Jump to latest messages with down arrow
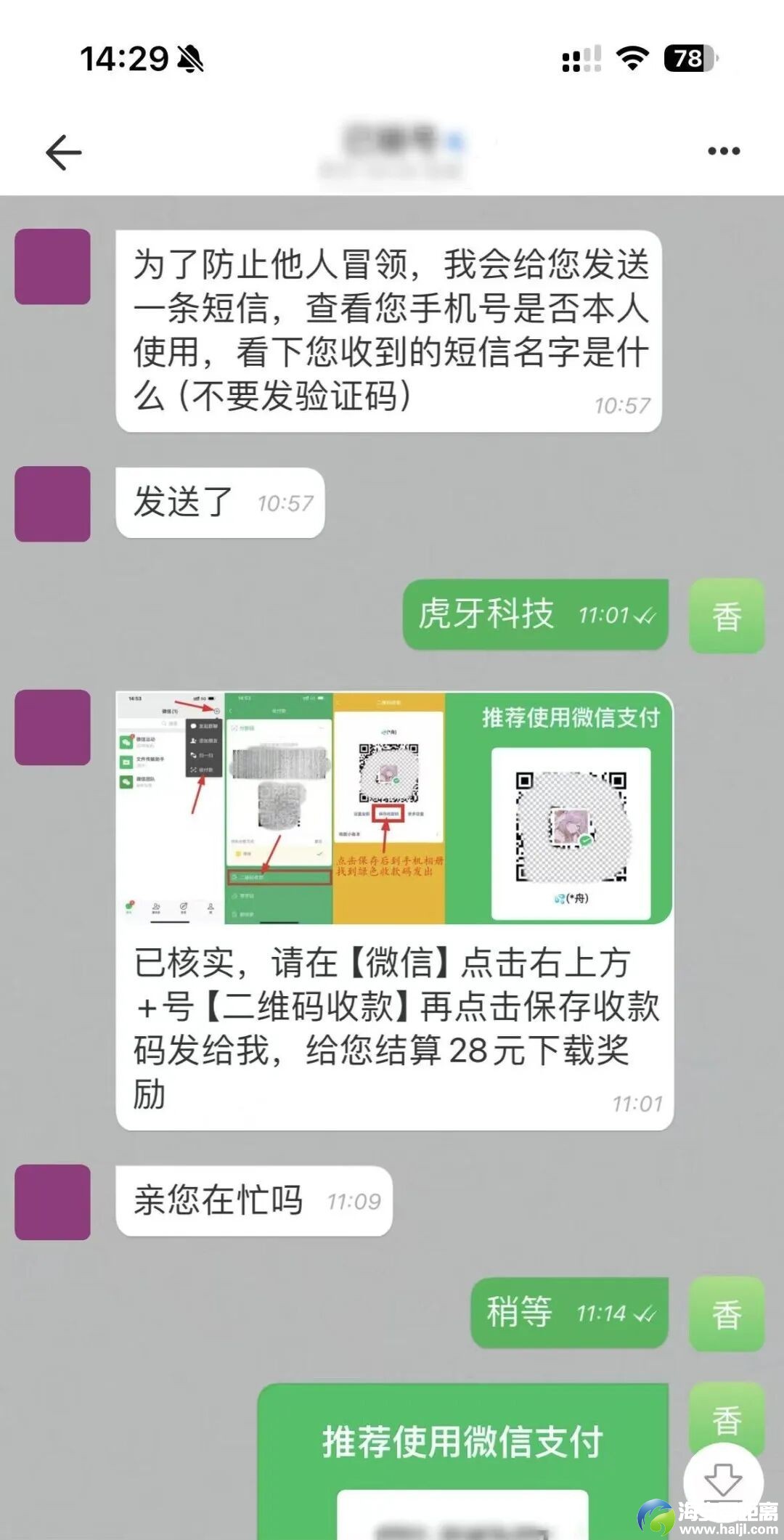 [723, 1481]
